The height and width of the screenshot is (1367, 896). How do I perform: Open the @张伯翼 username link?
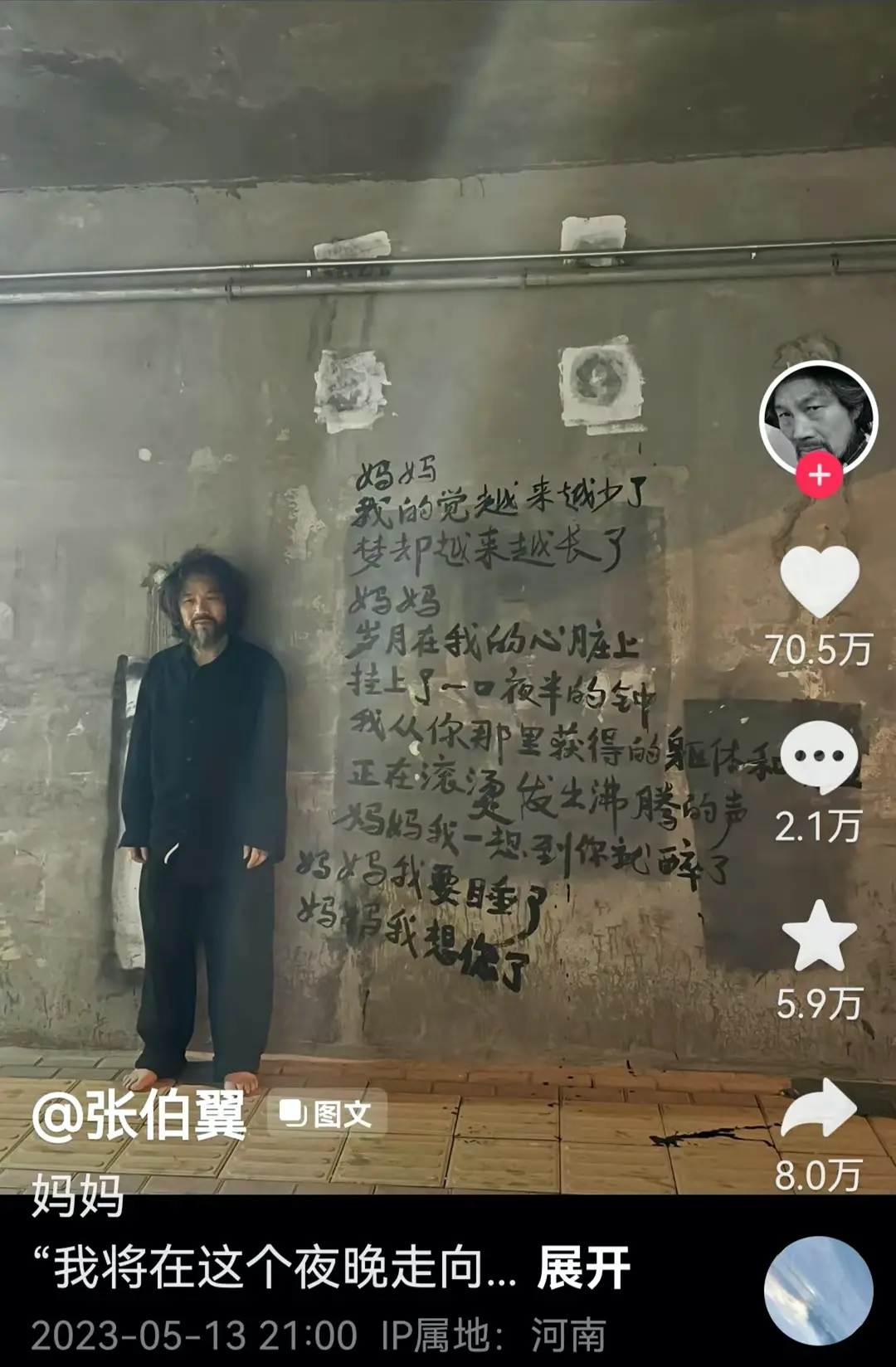[x=139, y=1115]
